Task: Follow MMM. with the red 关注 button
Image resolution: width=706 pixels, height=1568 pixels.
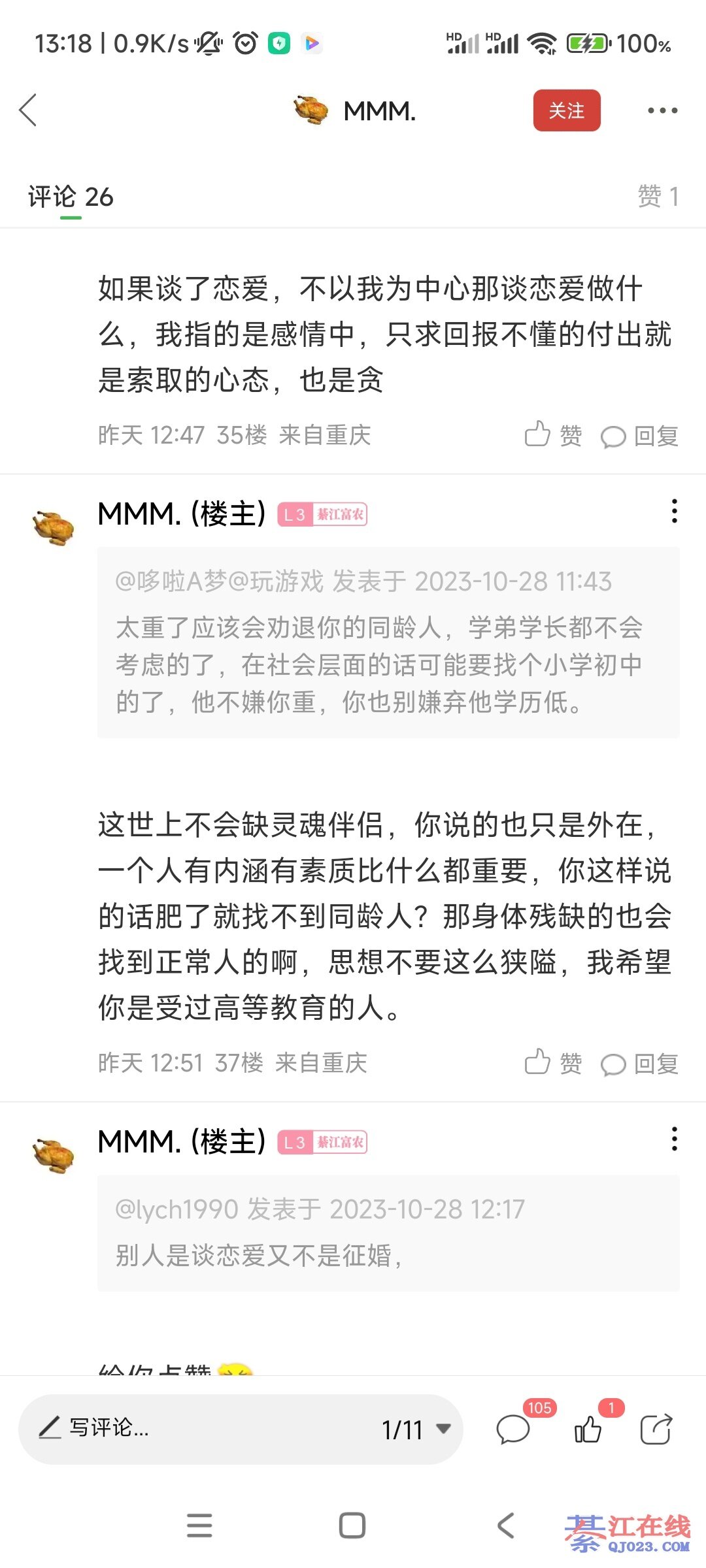Action: click(566, 110)
